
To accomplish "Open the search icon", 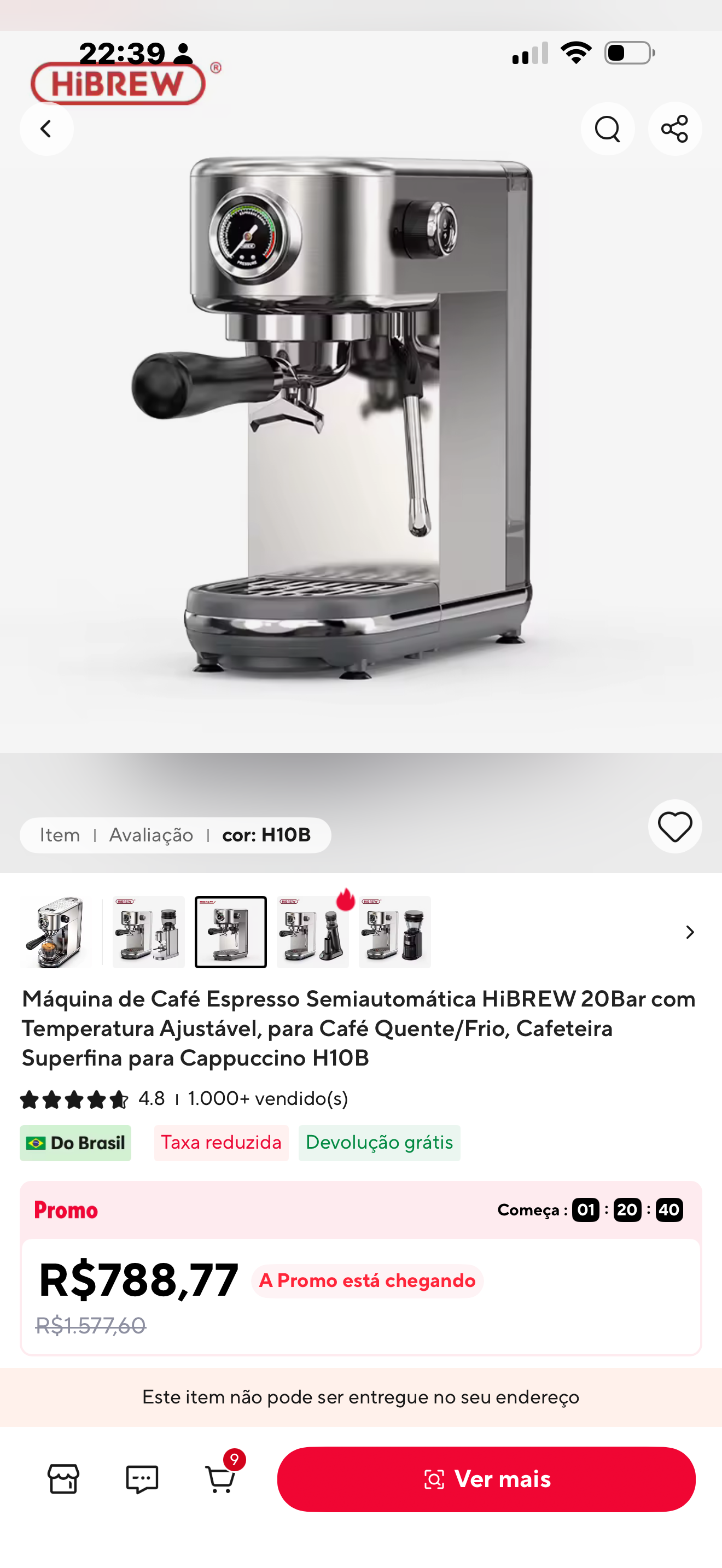I will point(607,128).
